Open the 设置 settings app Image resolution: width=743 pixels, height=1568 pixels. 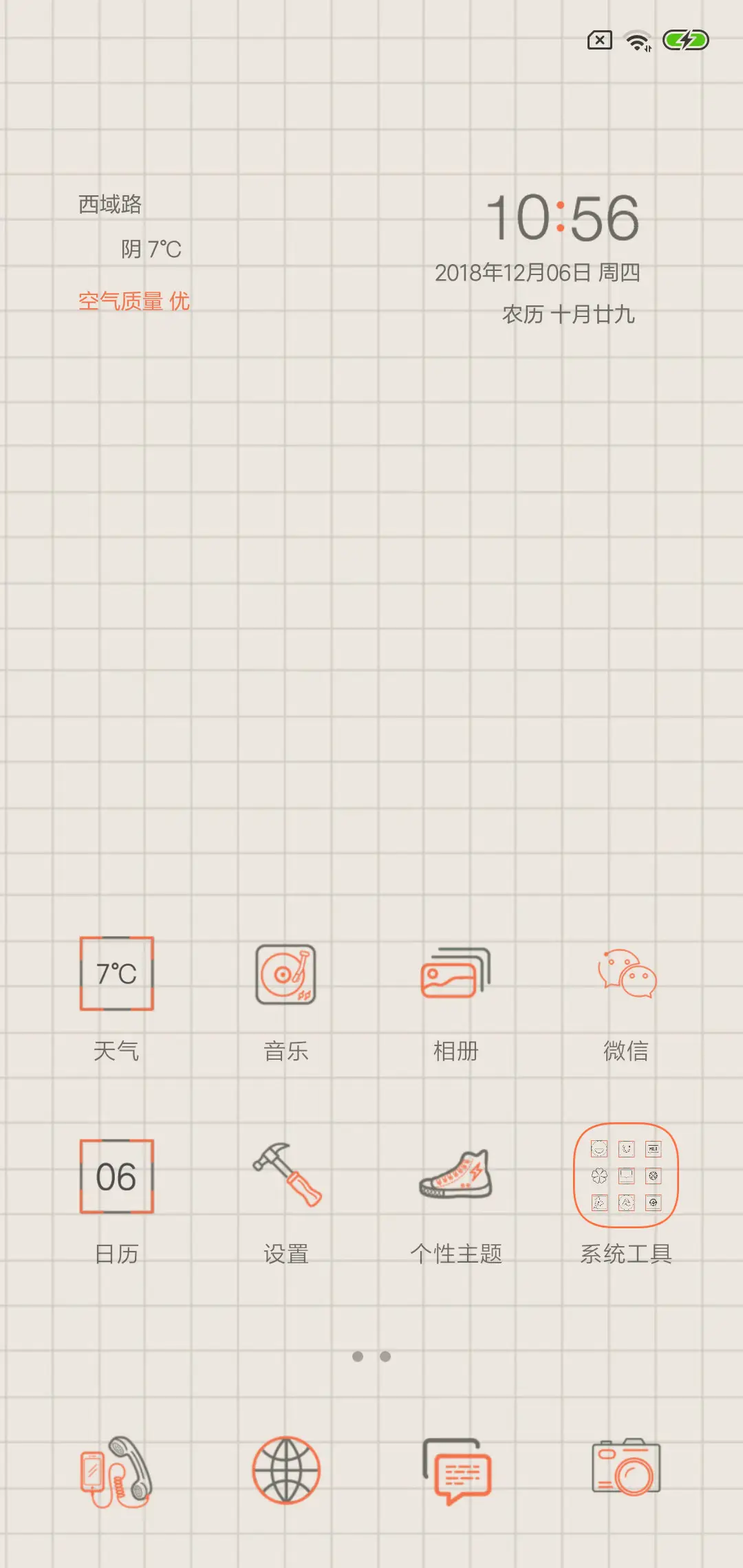tap(286, 1176)
